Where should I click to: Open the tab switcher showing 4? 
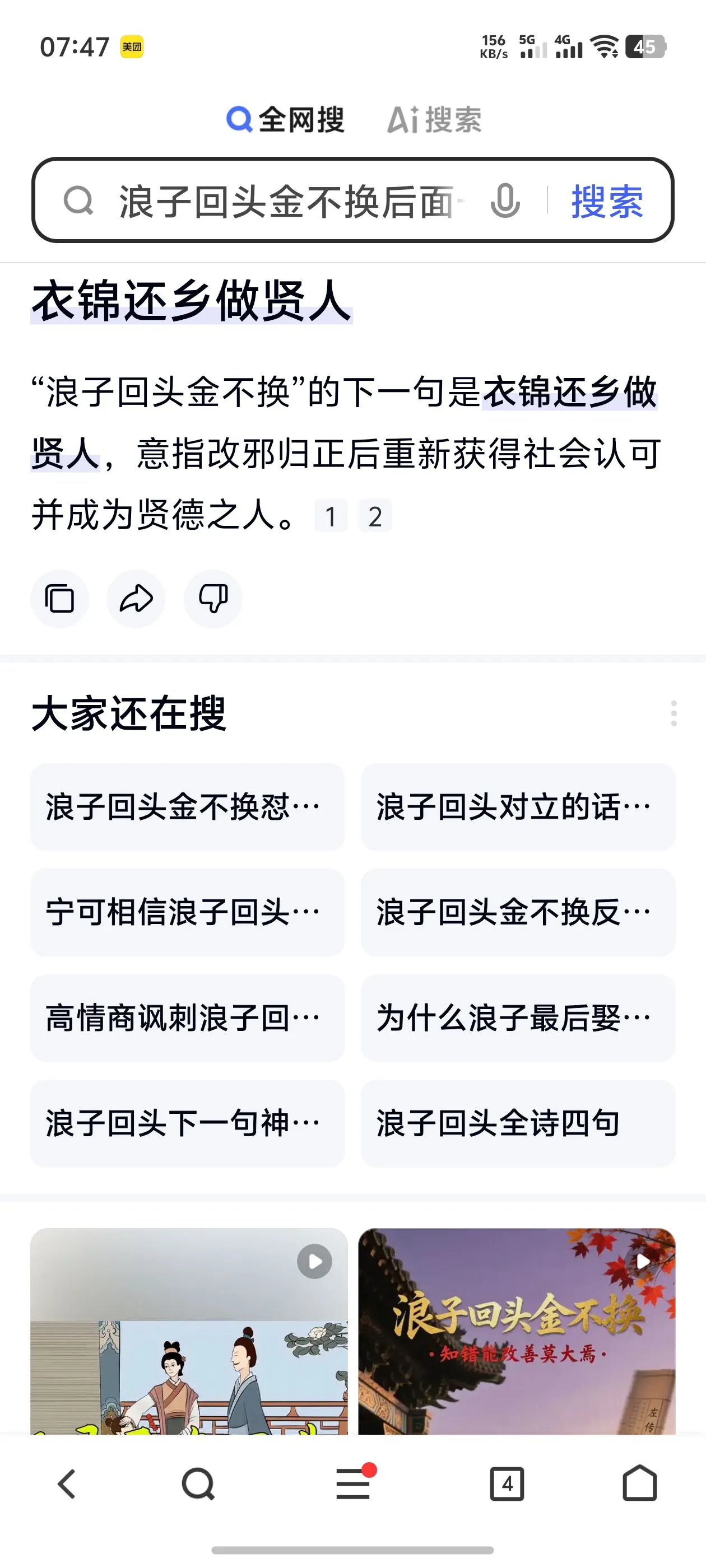507,1484
